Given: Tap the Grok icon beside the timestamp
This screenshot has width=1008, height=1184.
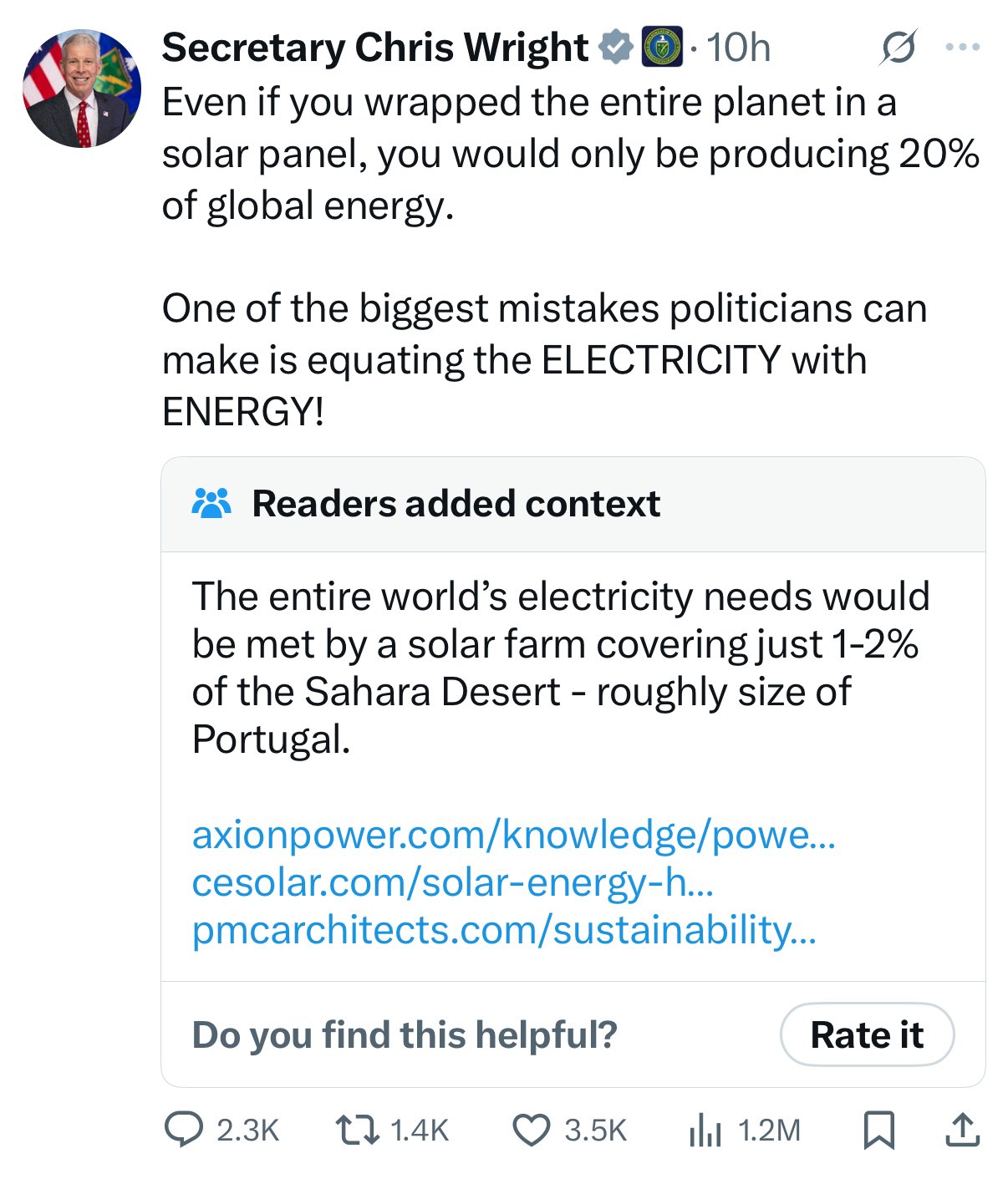Looking at the screenshot, I should (x=898, y=48).
